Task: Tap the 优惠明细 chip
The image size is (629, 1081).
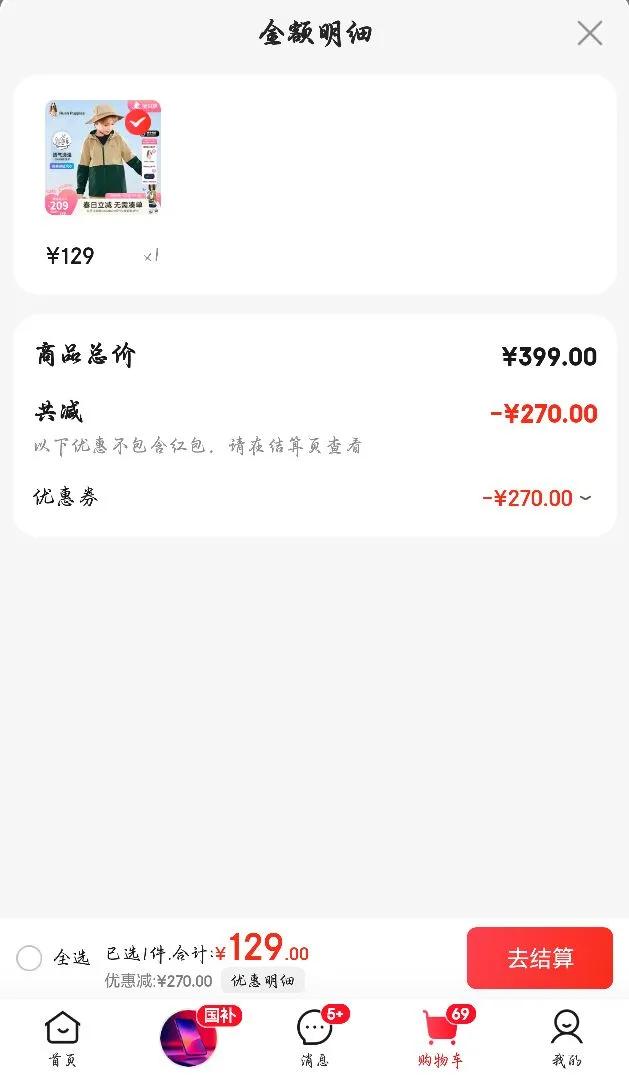Action: [263, 981]
